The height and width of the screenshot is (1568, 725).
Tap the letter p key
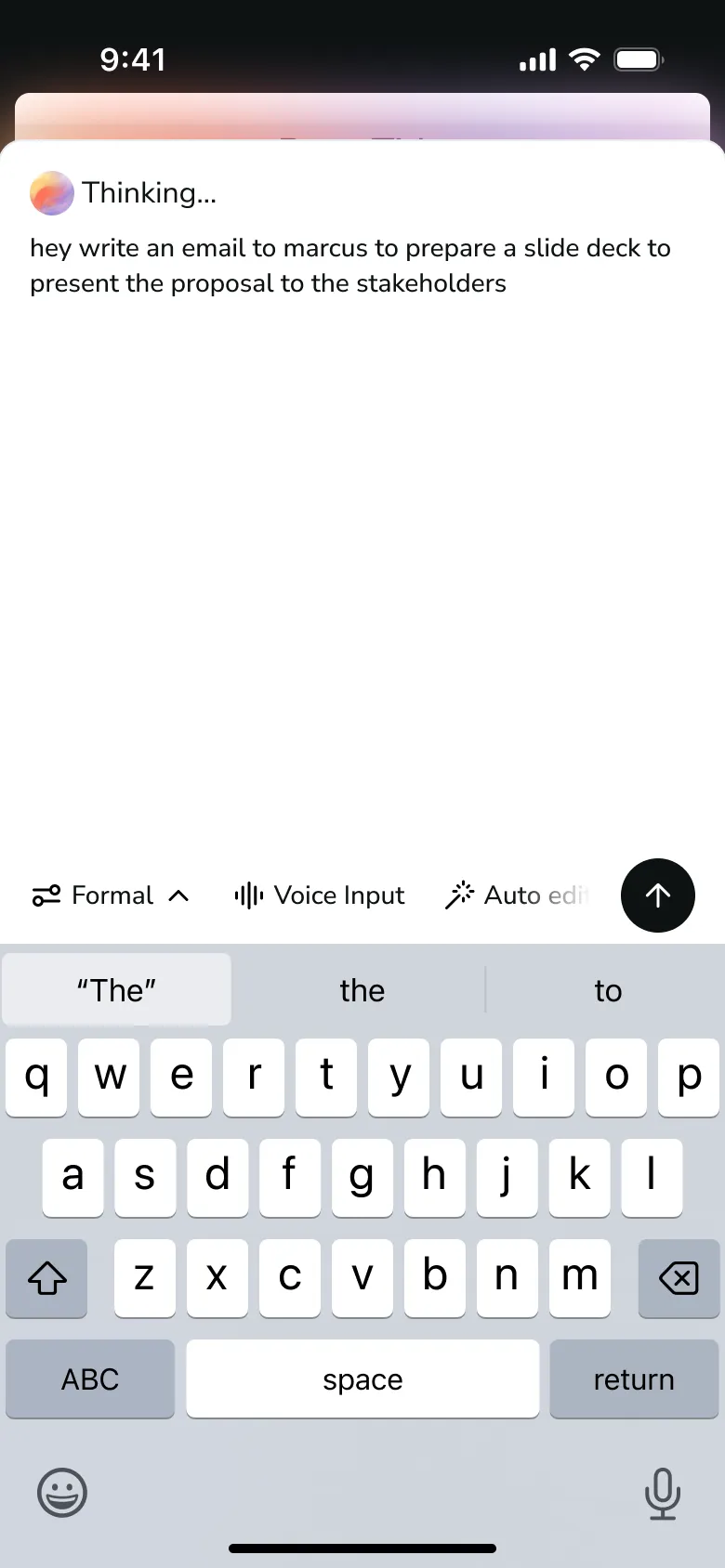[x=688, y=1077]
